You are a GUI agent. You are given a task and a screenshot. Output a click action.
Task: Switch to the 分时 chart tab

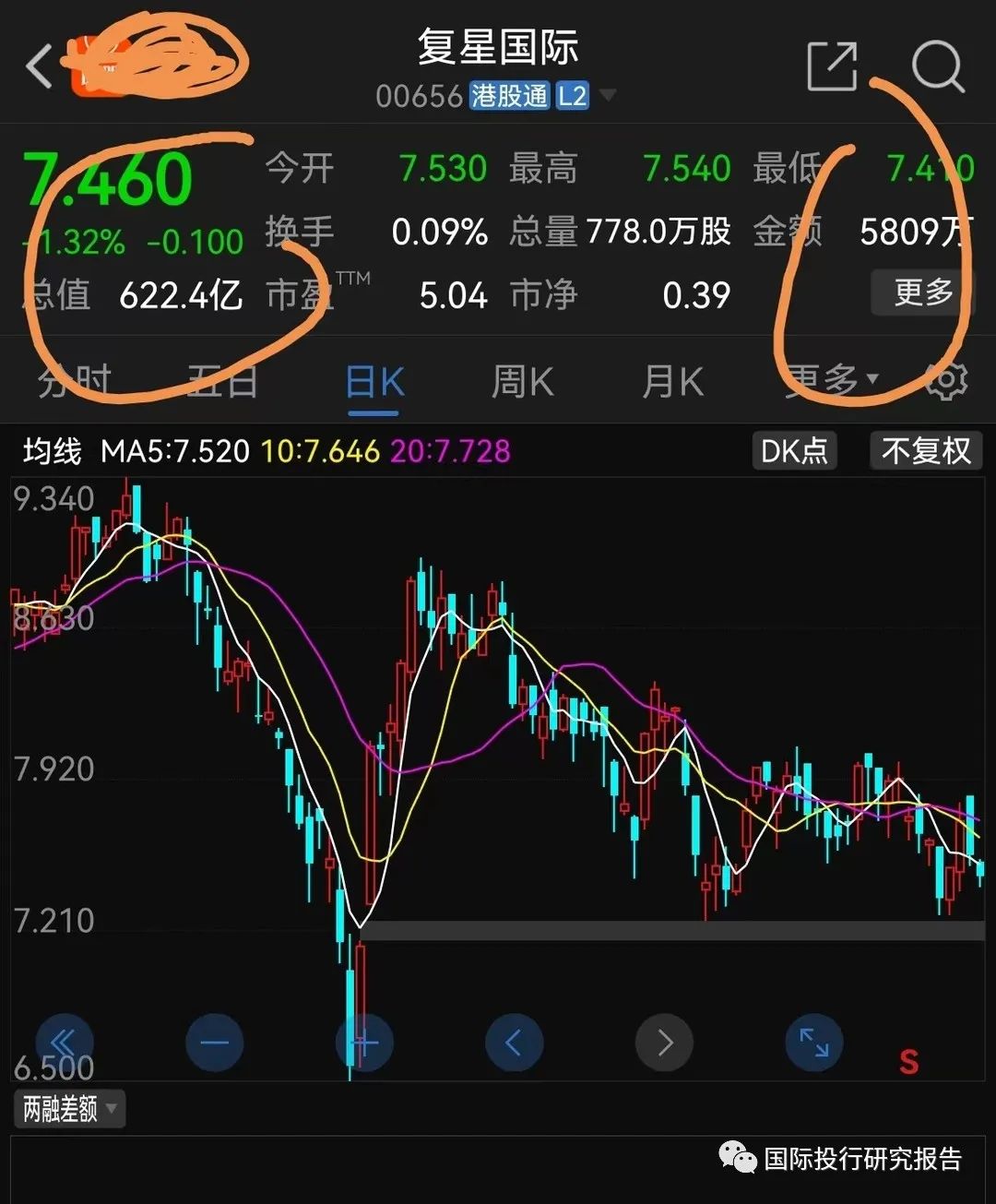[74, 380]
